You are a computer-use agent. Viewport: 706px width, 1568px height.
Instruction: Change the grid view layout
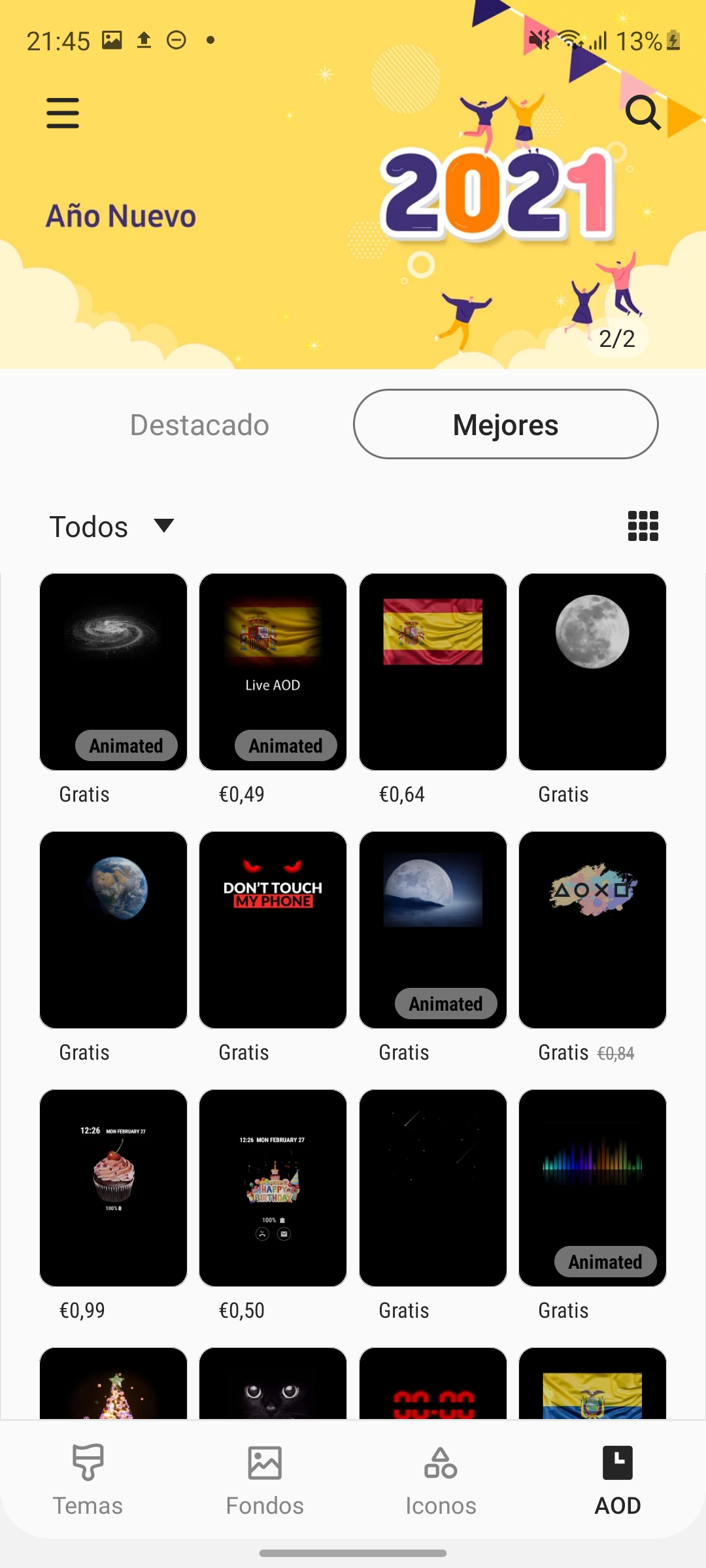(x=643, y=526)
